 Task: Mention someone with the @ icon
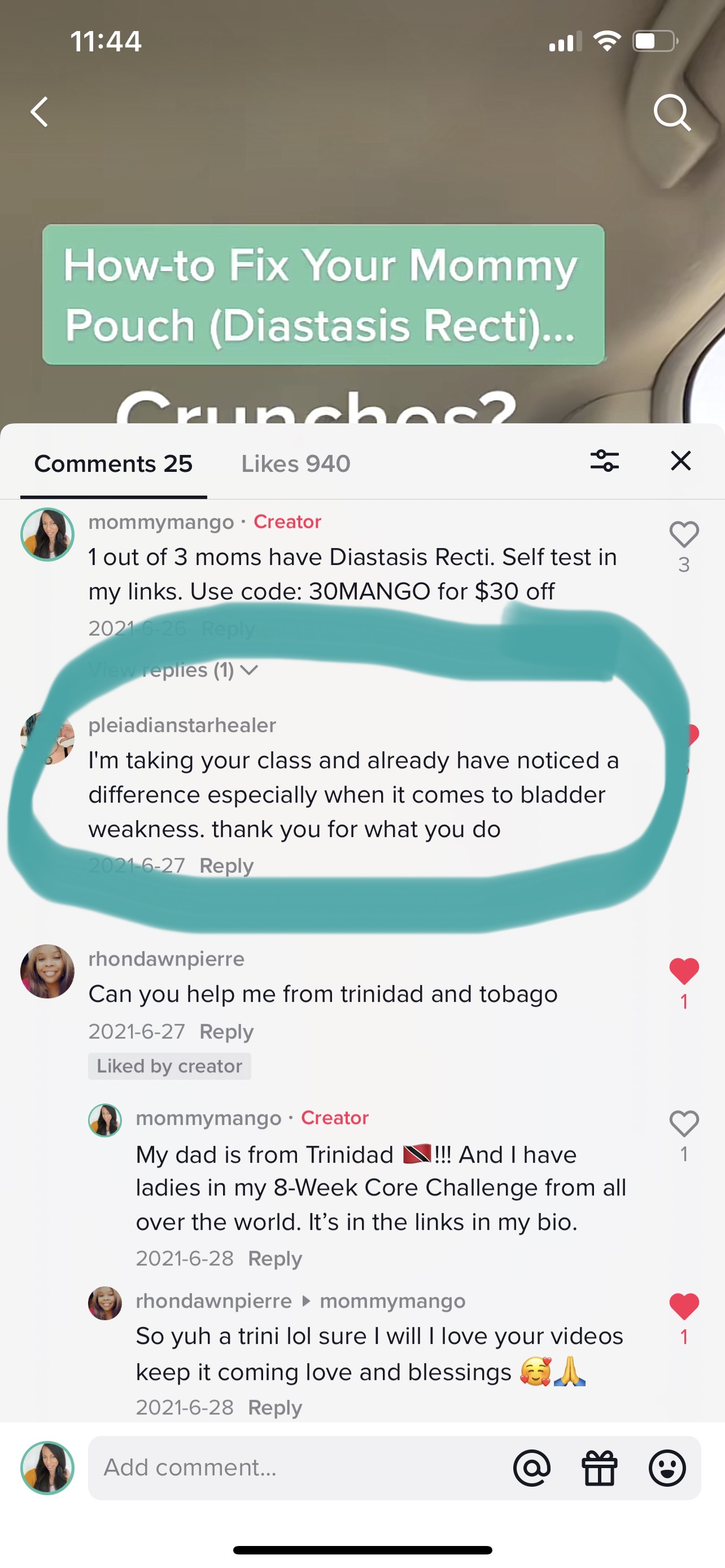[532, 1468]
